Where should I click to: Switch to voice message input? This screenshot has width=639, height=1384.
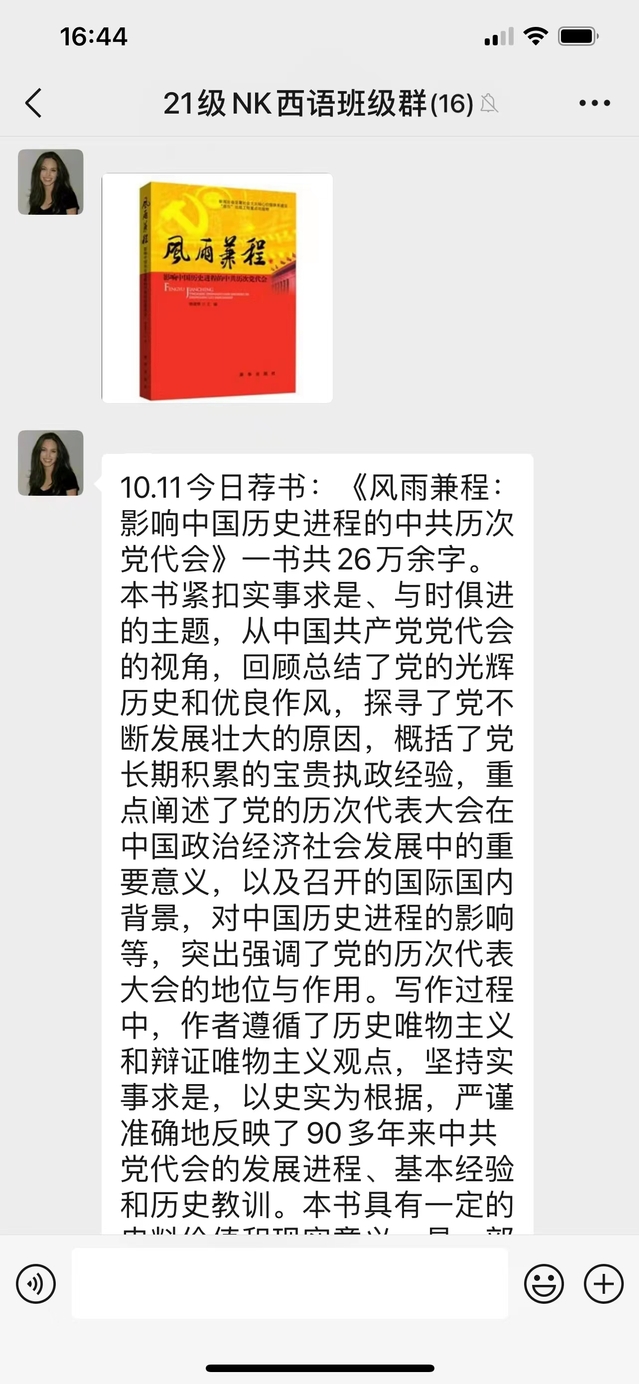tap(36, 1283)
